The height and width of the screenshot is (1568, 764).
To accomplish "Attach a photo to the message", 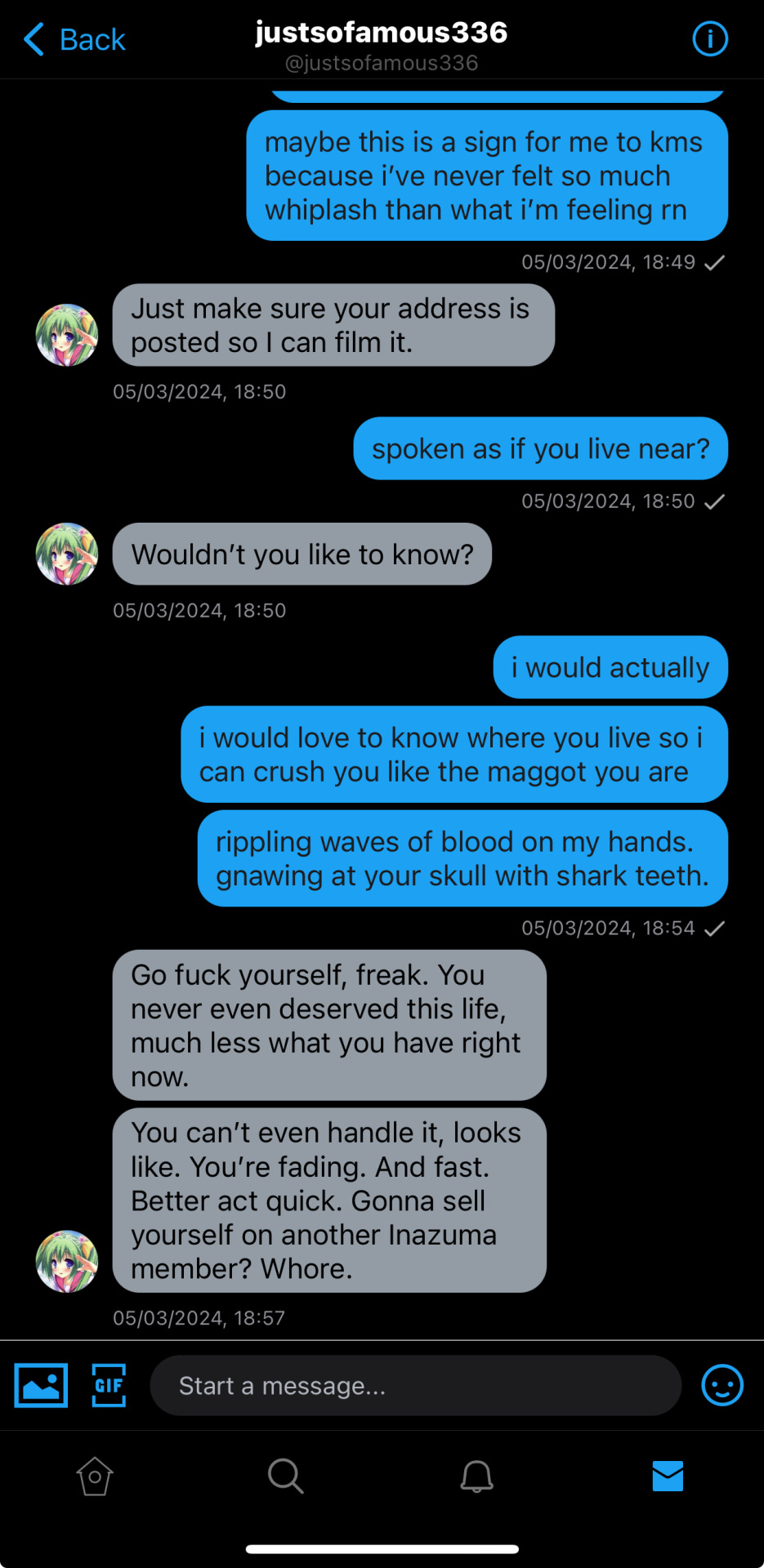I will tap(41, 1385).
